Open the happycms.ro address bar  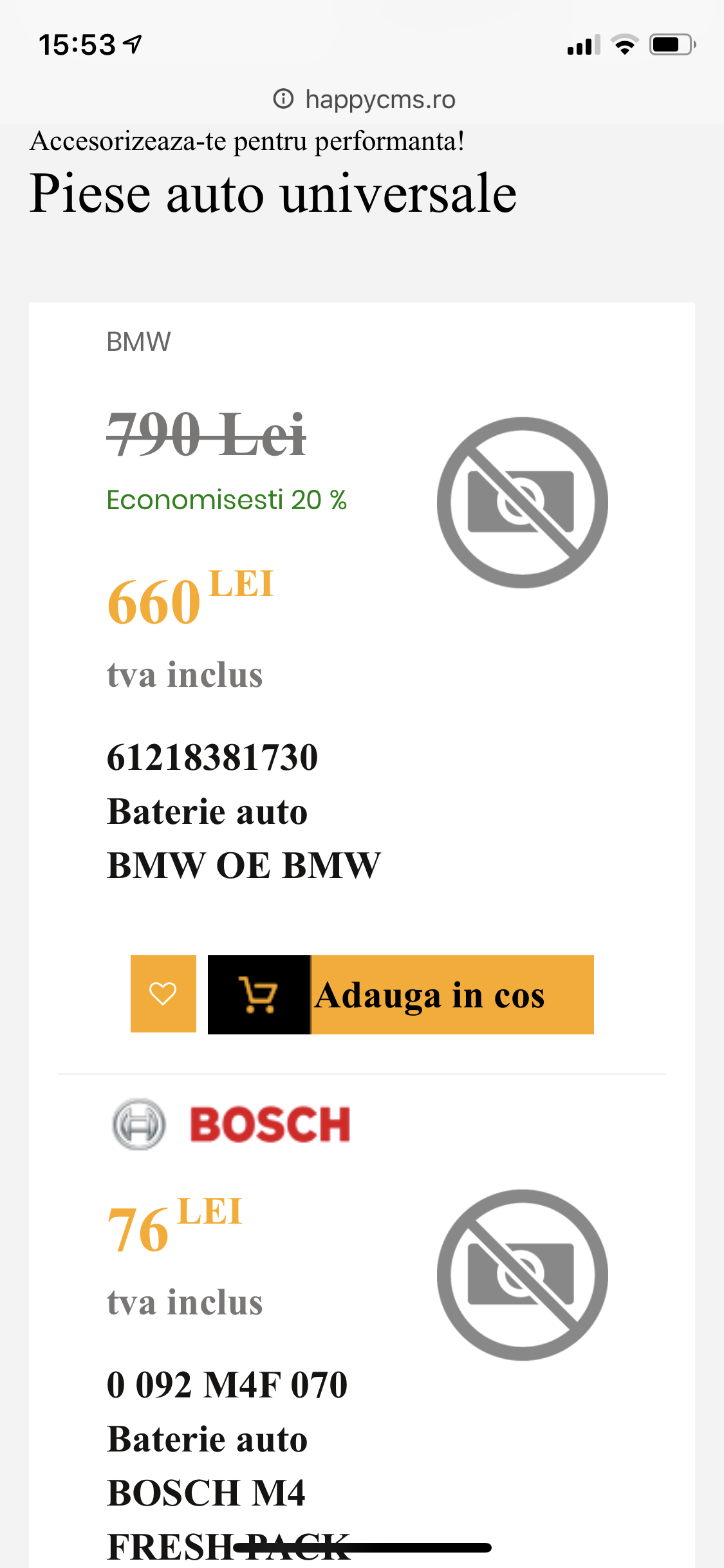point(364,99)
